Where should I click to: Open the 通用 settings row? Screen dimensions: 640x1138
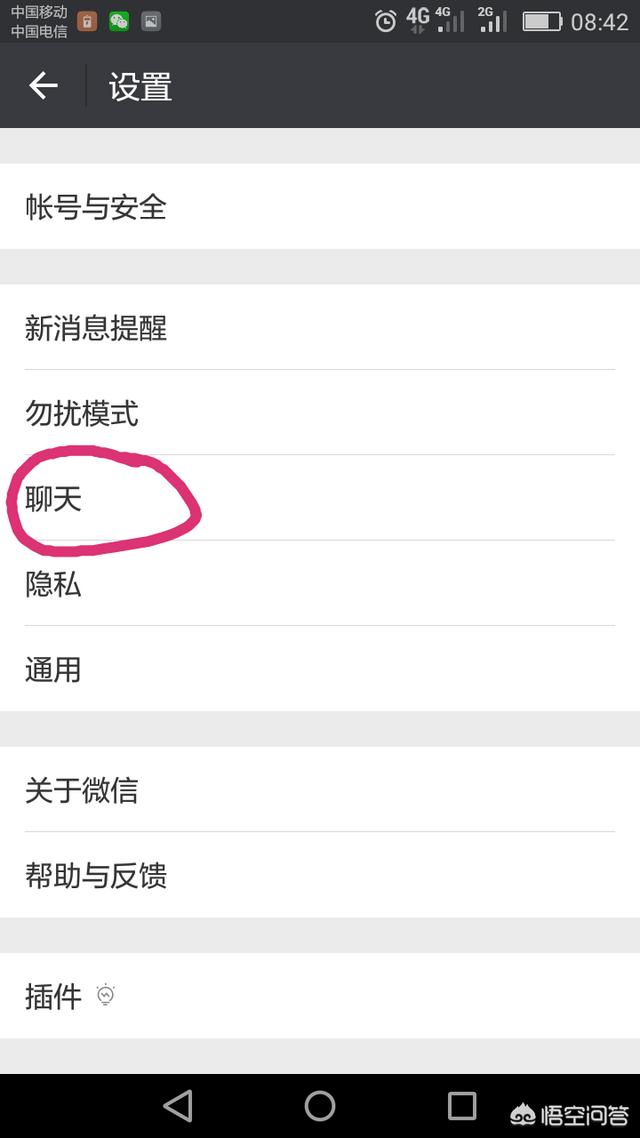(x=320, y=669)
